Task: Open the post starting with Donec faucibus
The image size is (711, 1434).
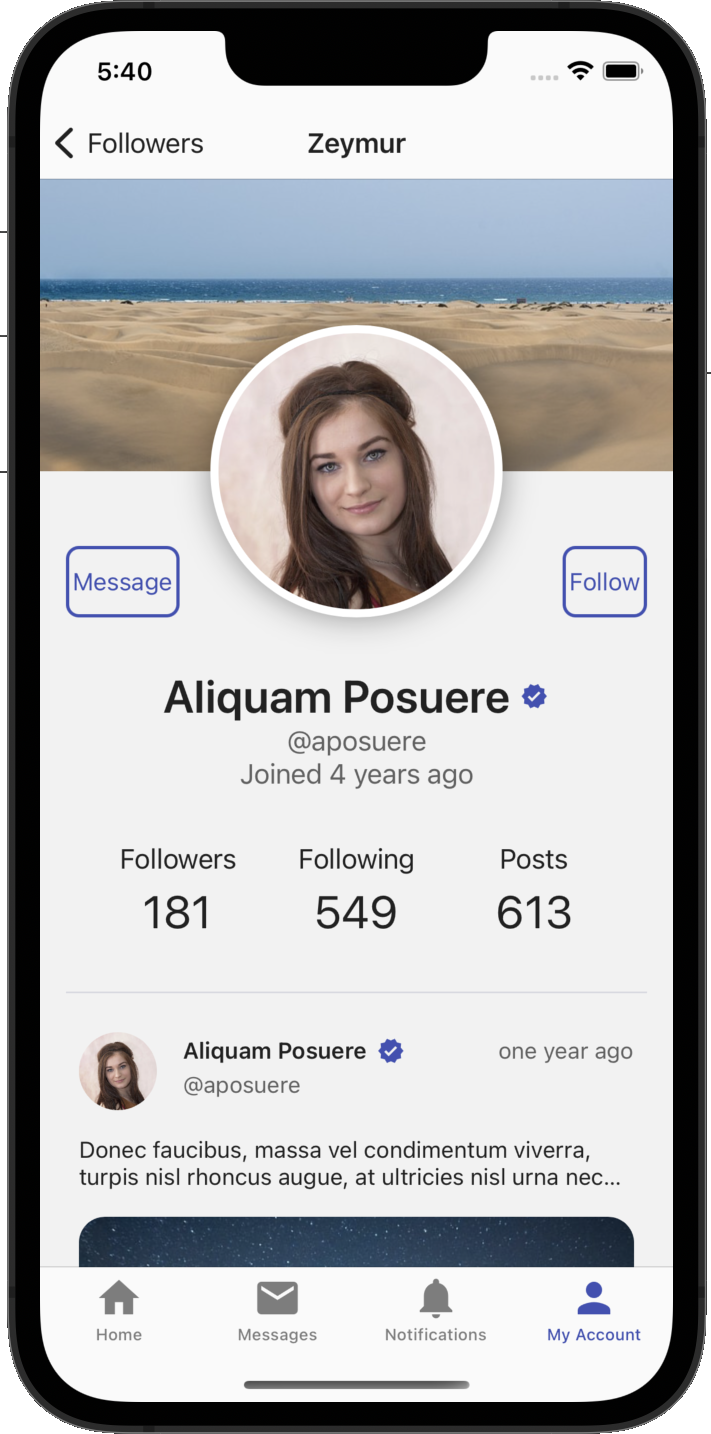Action: (350, 1163)
